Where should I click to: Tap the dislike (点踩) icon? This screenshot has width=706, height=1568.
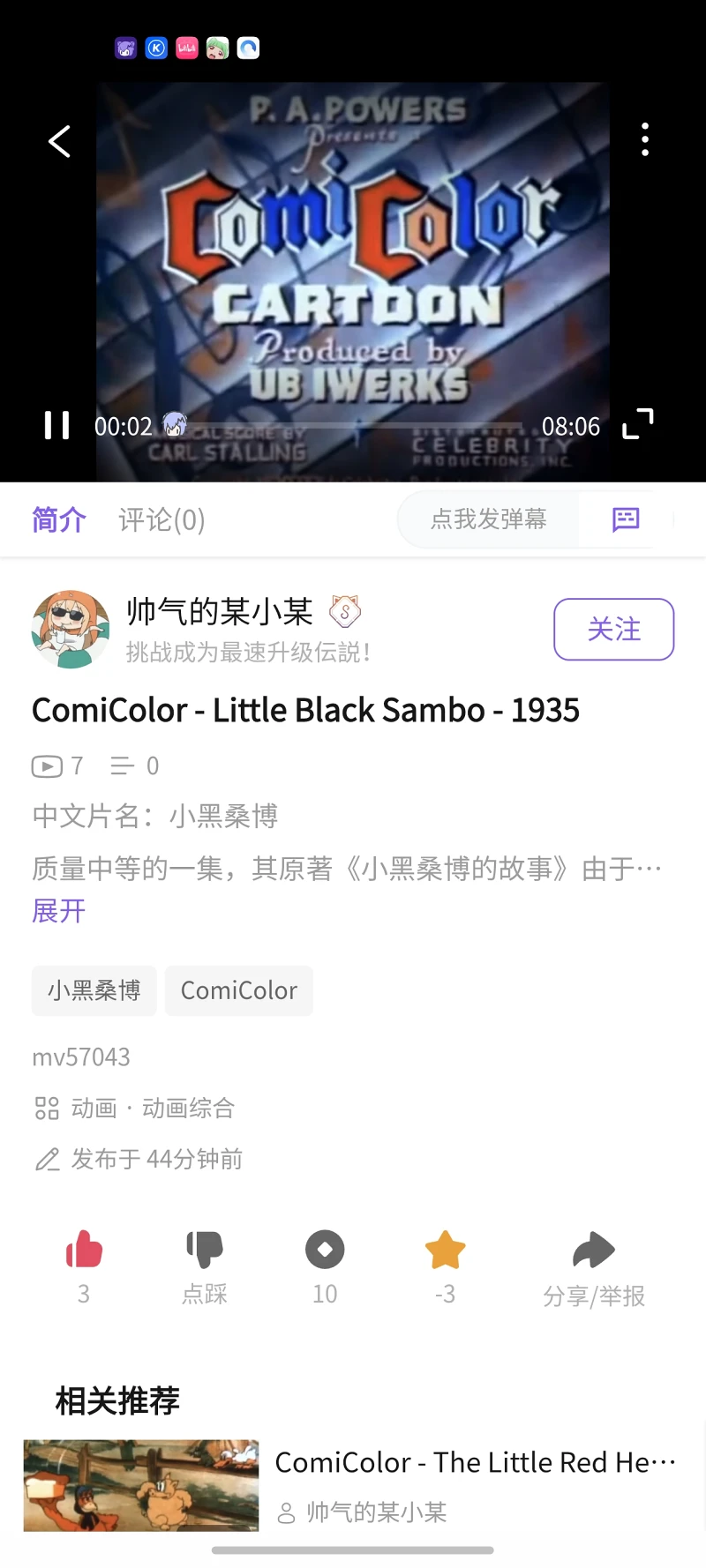(204, 1250)
